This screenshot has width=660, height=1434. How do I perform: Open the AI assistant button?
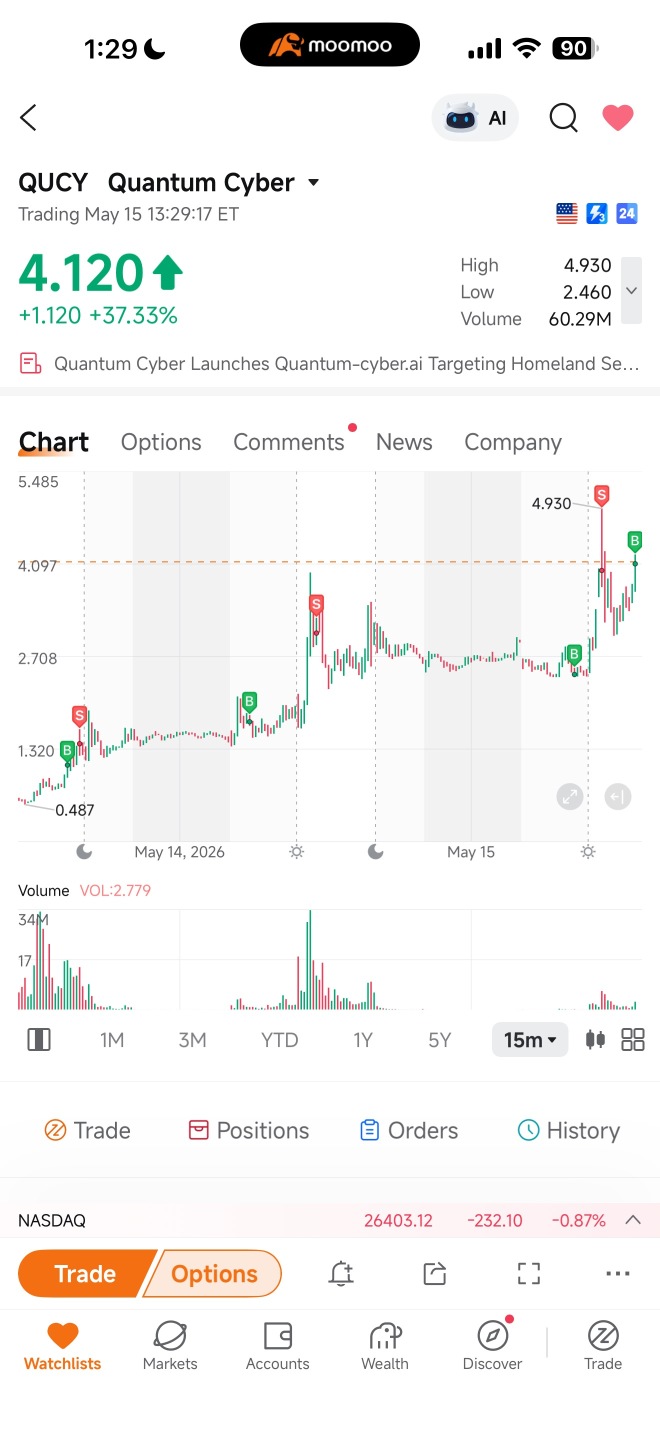[477, 118]
